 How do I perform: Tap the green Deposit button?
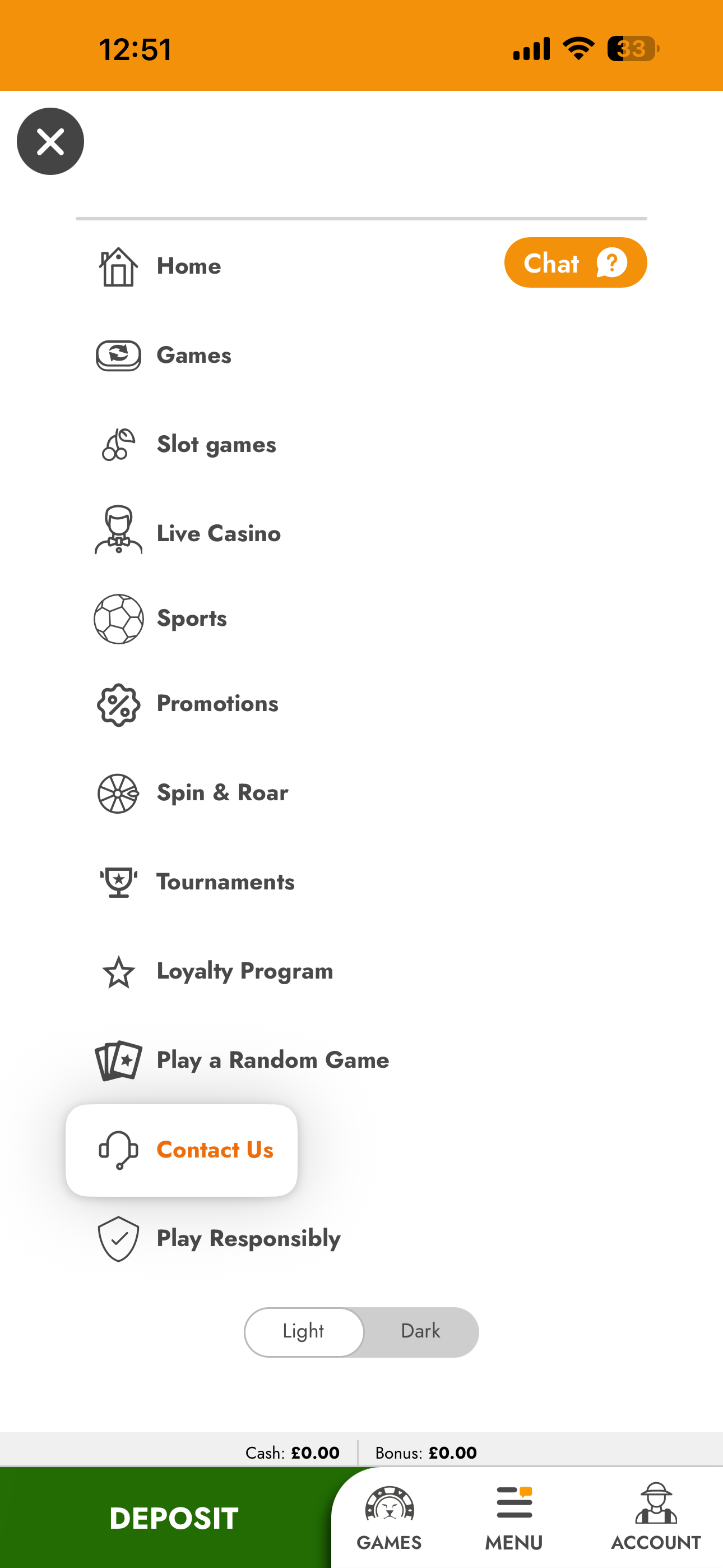point(173,1518)
